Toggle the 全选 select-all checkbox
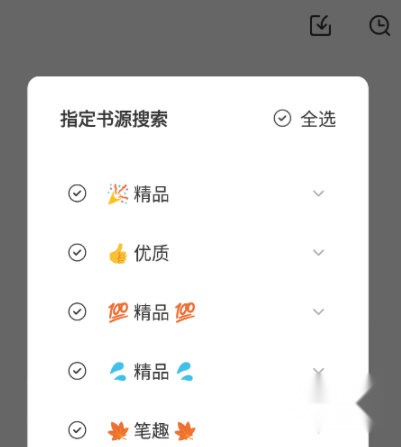Screen dimensions: 401x447 tap(282, 118)
